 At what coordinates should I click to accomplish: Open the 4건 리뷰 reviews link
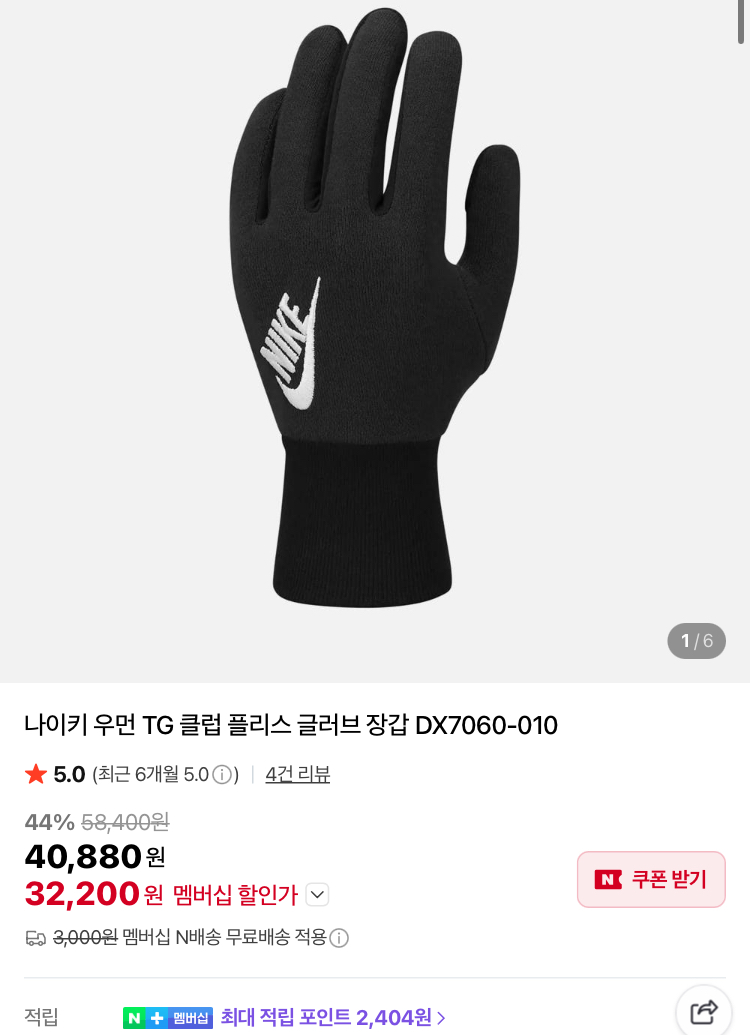tap(297, 774)
